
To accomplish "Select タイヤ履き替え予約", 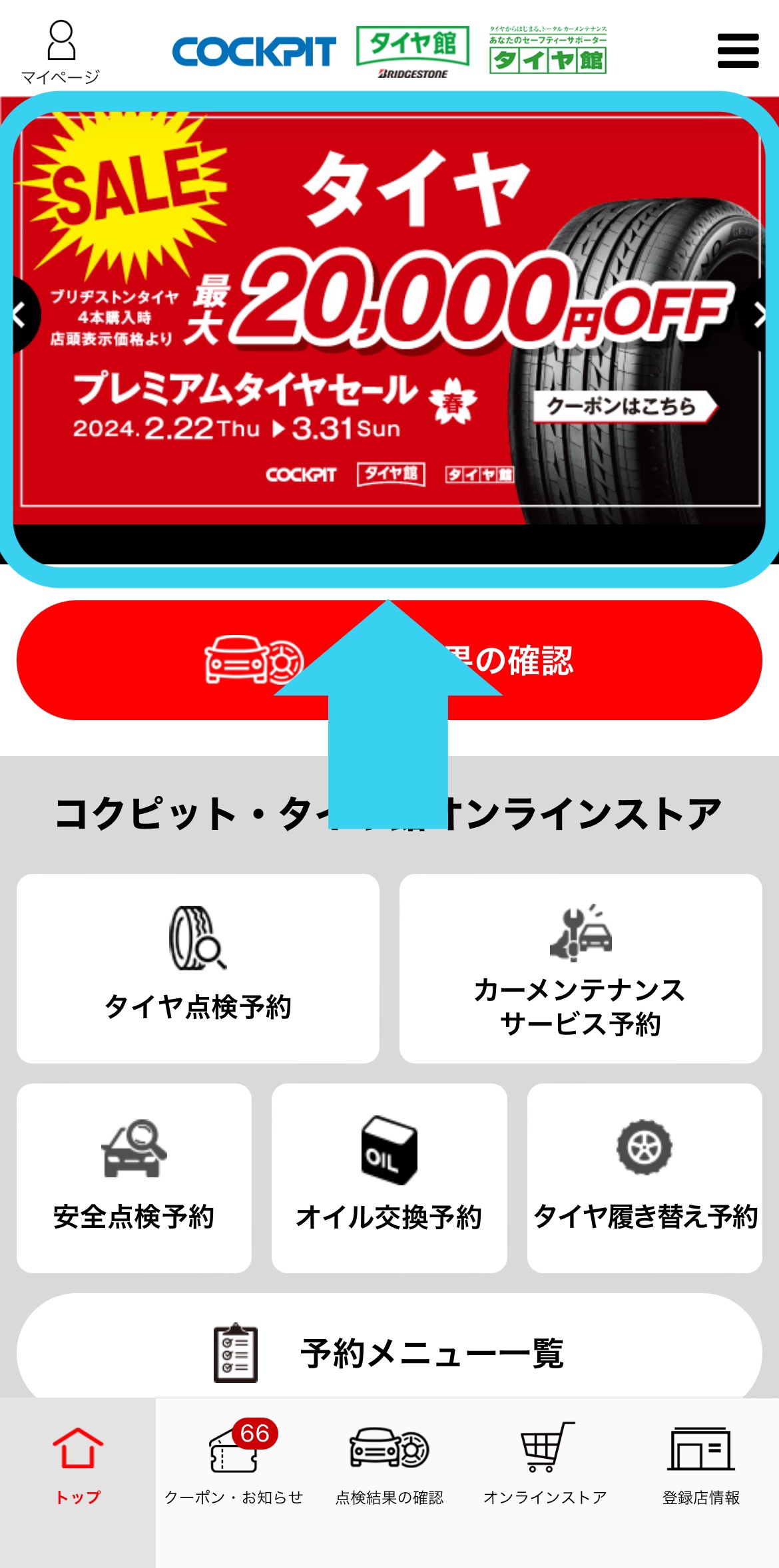I will (x=645, y=1178).
